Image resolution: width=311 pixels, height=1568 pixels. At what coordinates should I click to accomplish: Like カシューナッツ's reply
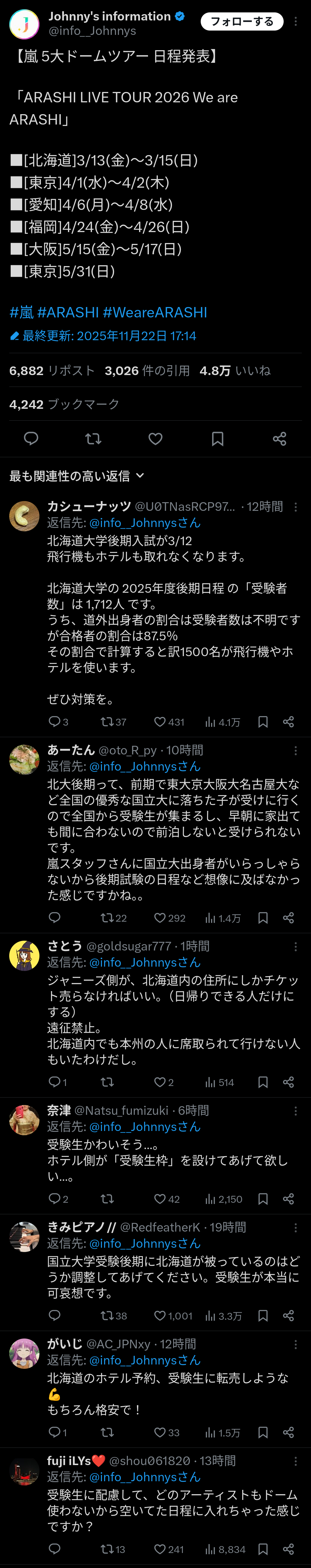(160, 722)
